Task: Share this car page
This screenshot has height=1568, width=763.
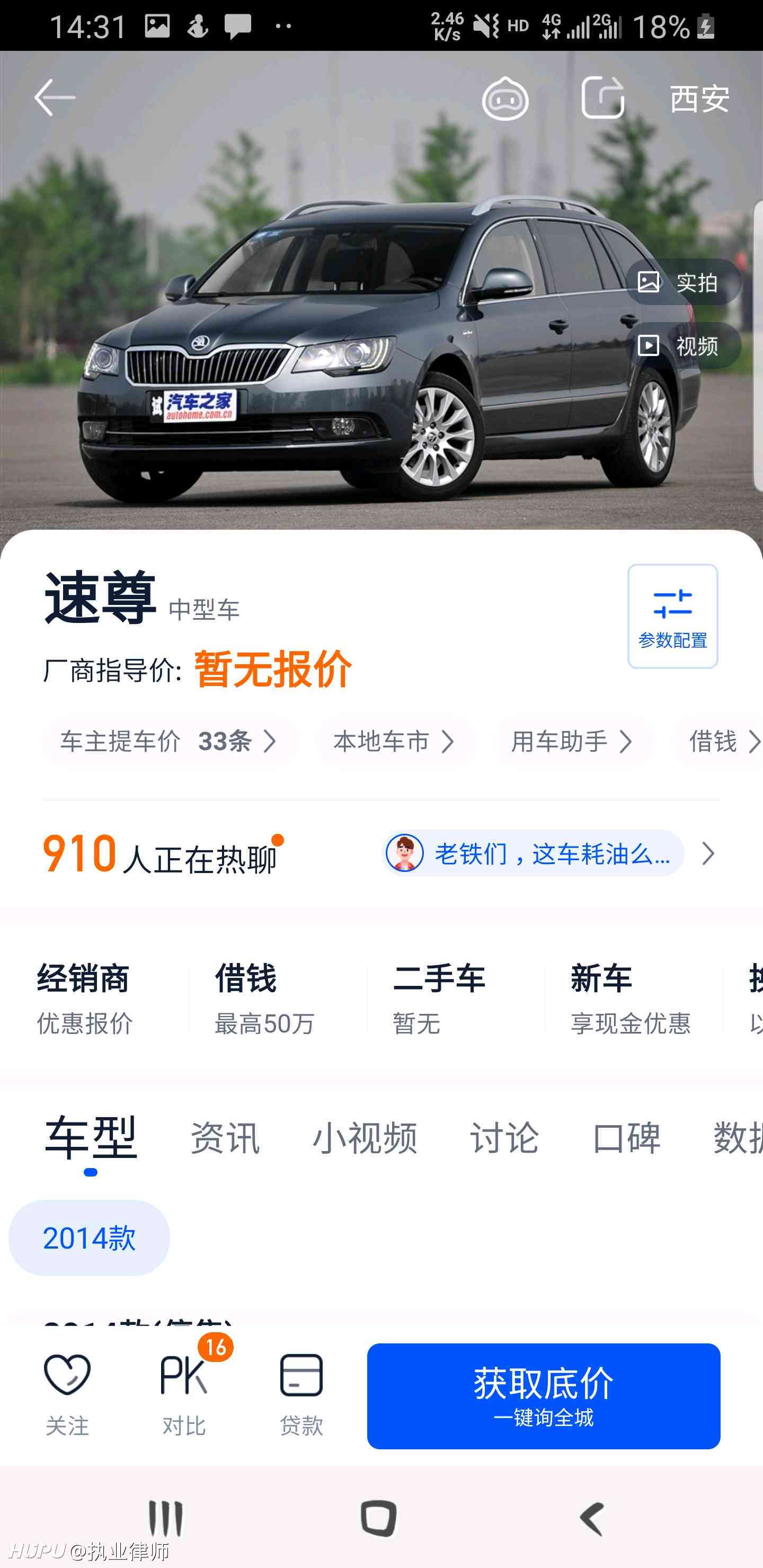Action: tap(602, 97)
